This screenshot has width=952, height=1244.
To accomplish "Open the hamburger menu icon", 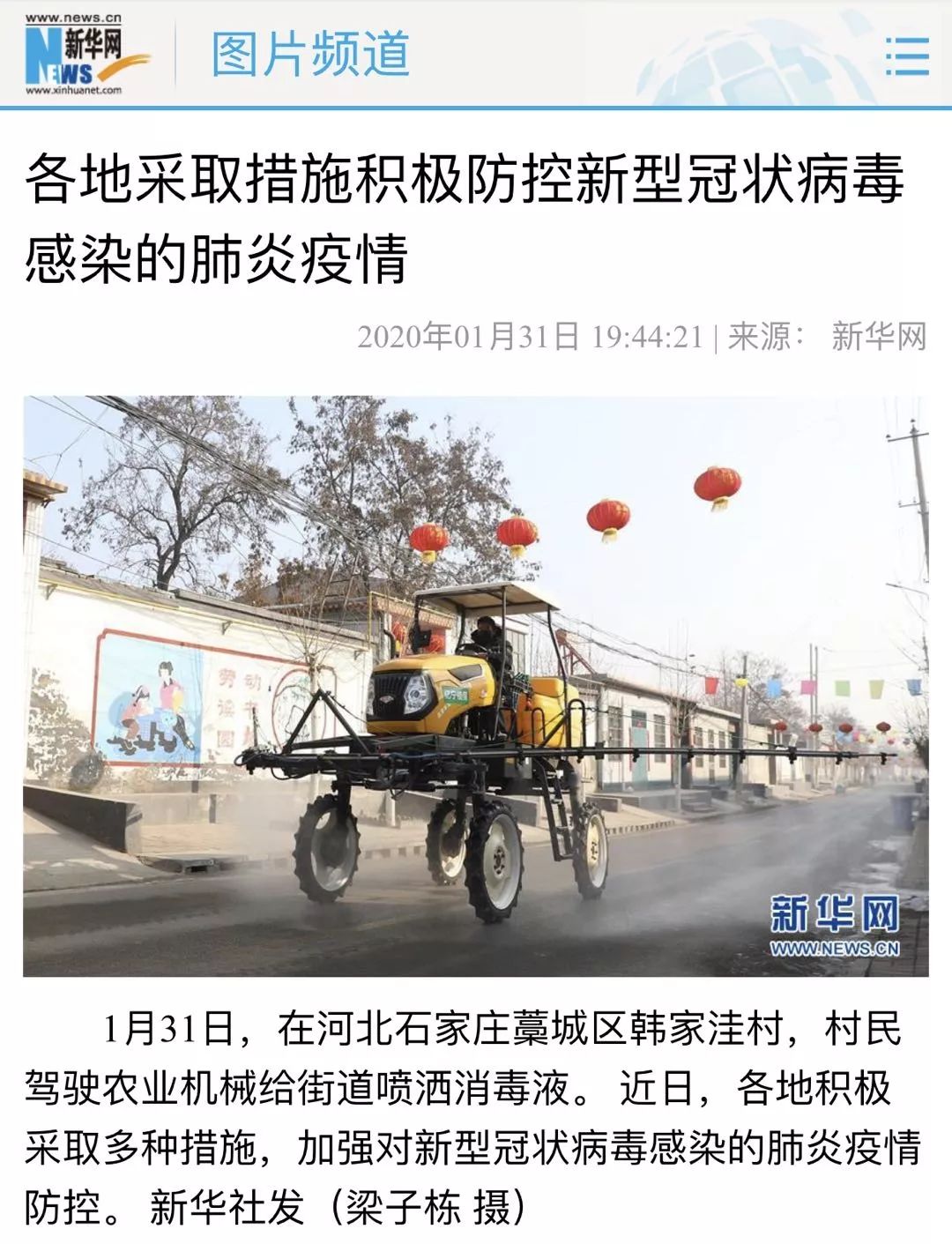I will point(907,56).
